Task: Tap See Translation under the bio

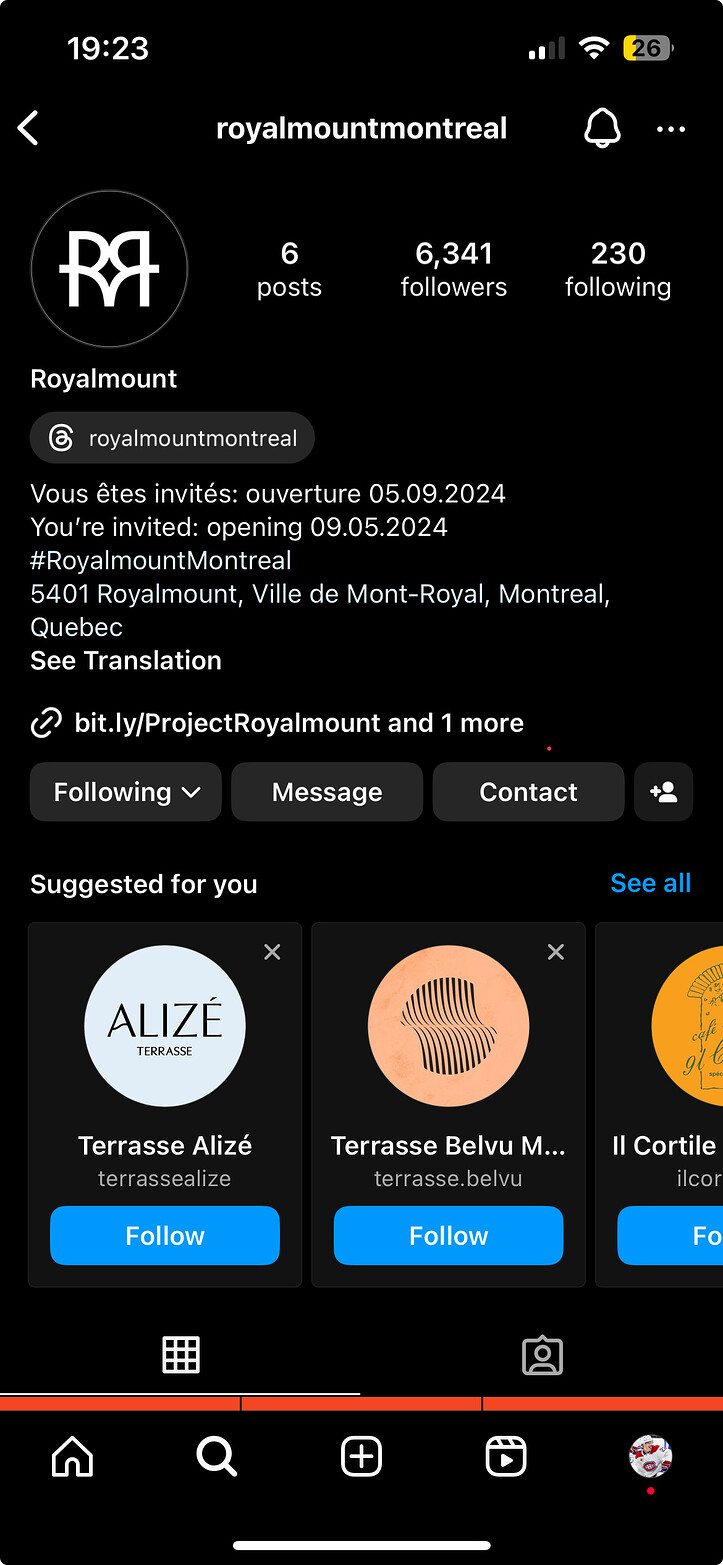Action: coord(126,661)
